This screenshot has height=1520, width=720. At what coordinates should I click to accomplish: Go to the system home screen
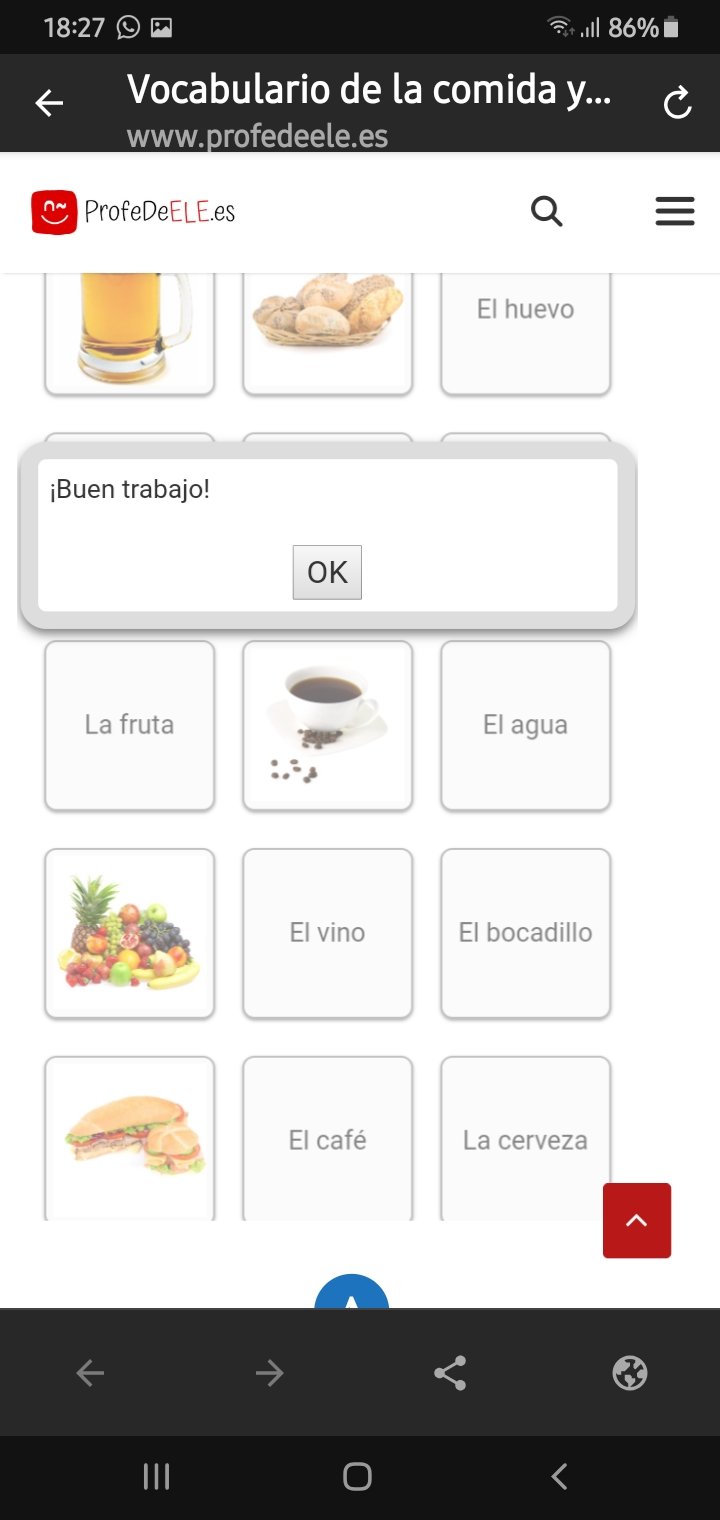(357, 1477)
